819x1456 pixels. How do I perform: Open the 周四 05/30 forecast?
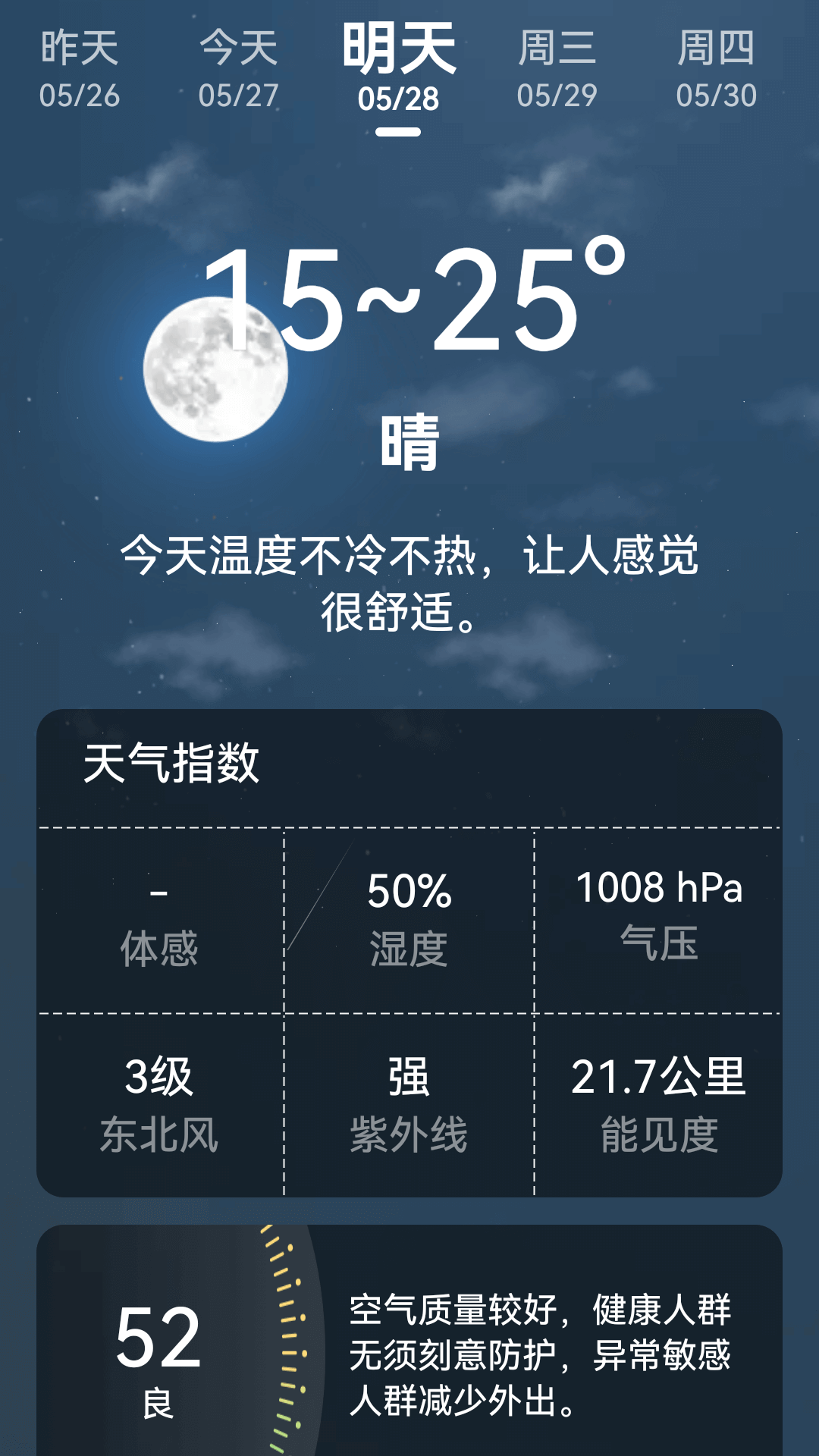(x=717, y=64)
